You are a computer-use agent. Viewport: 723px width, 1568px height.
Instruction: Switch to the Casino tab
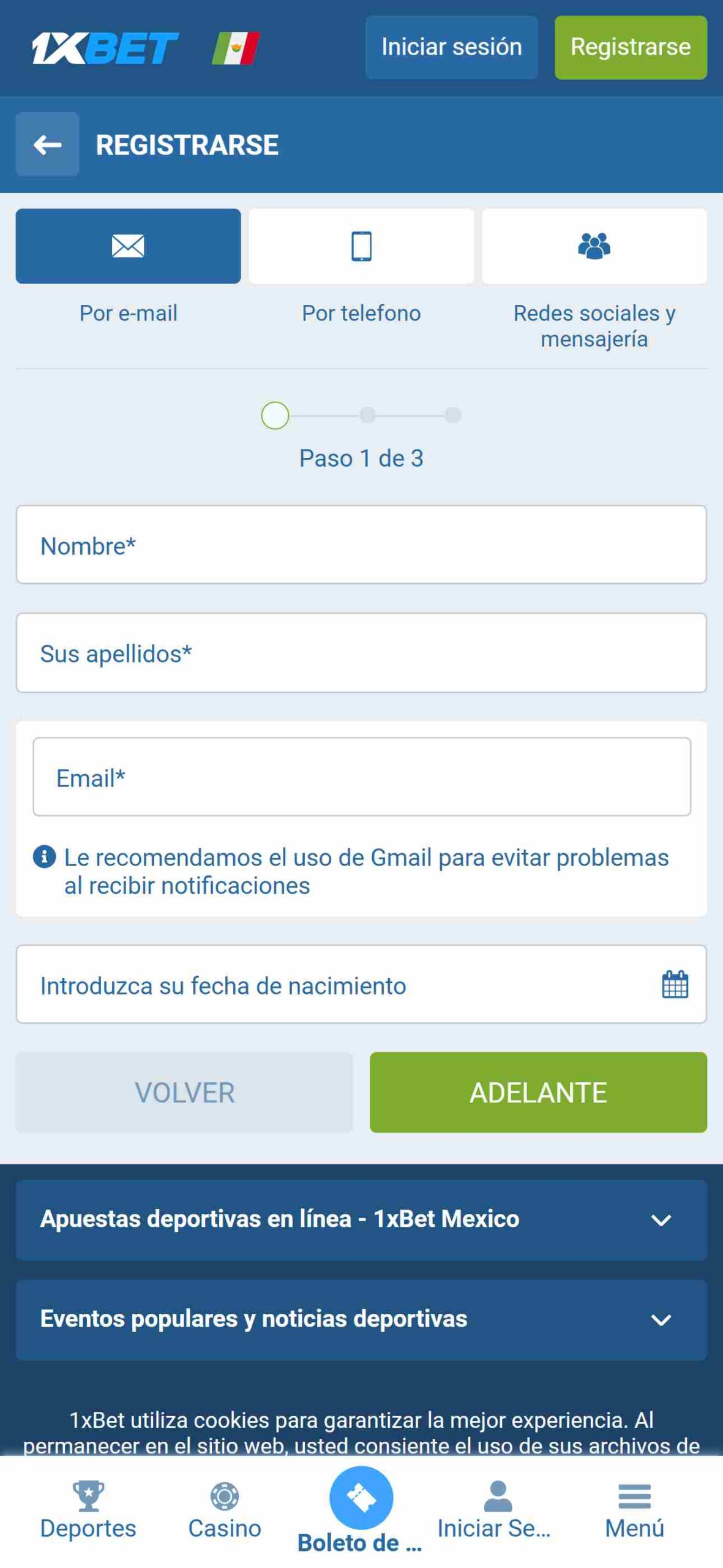tap(225, 1510)
